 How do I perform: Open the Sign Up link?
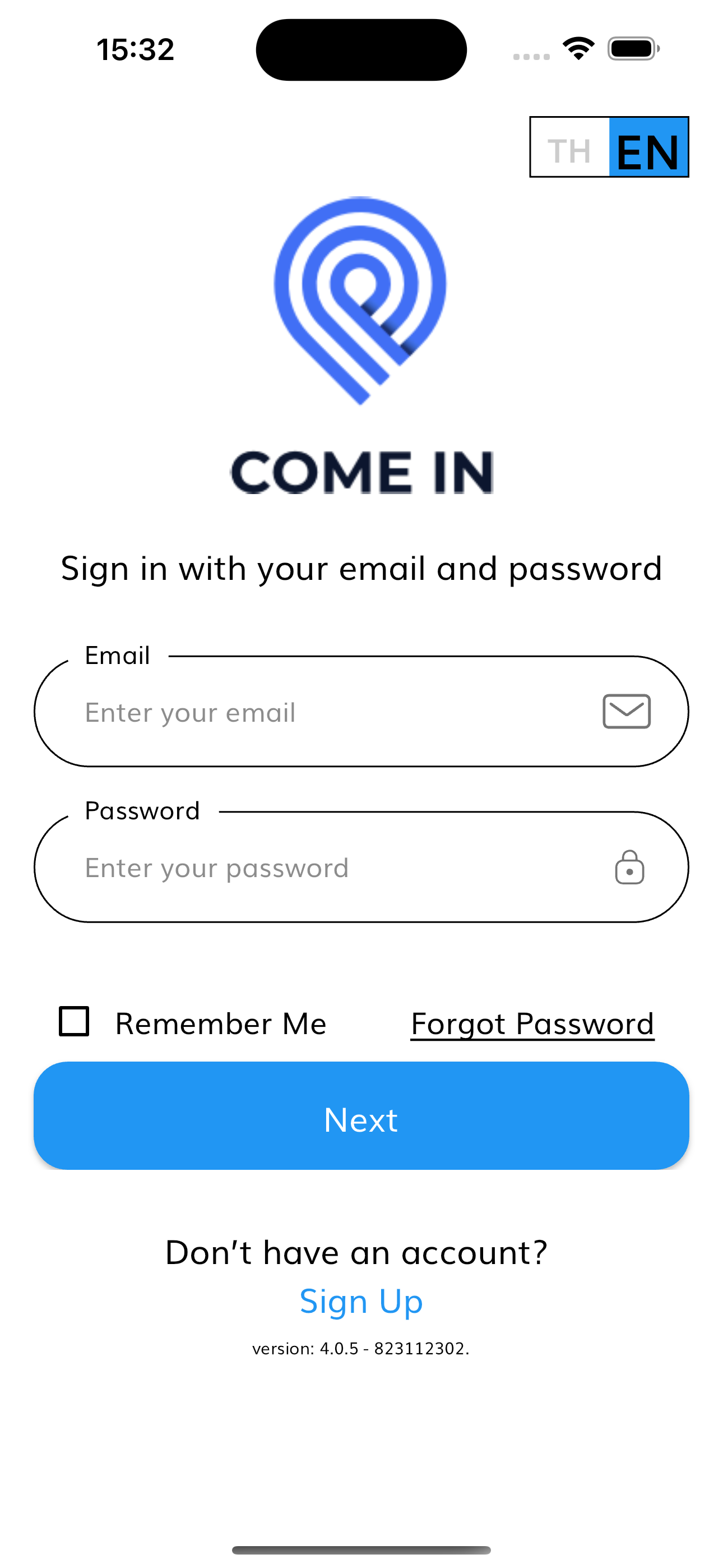361,1301
